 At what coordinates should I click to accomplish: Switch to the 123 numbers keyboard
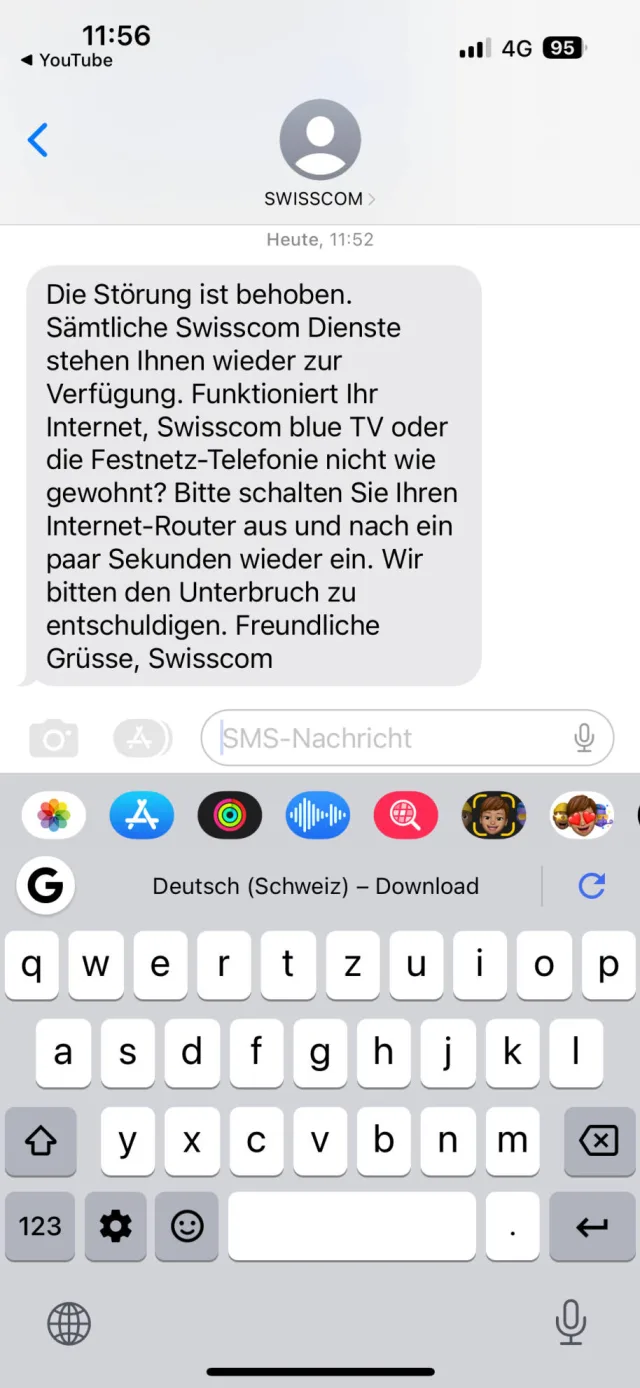[40, 1226]
